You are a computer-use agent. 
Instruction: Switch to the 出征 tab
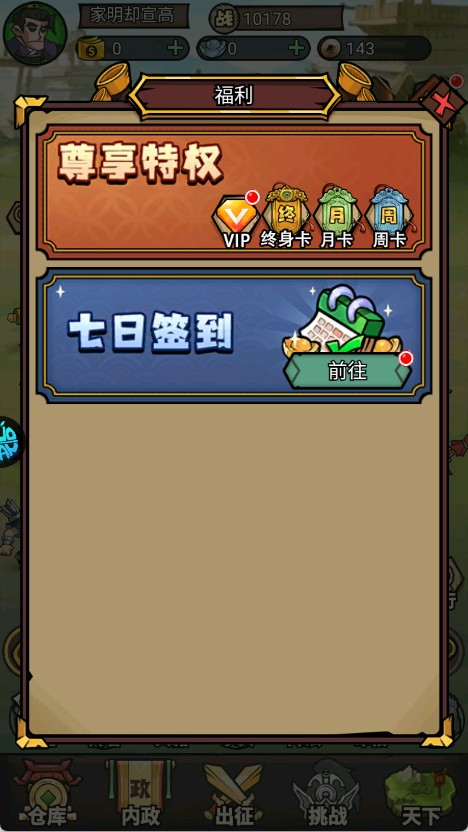[x=233, y=793]
